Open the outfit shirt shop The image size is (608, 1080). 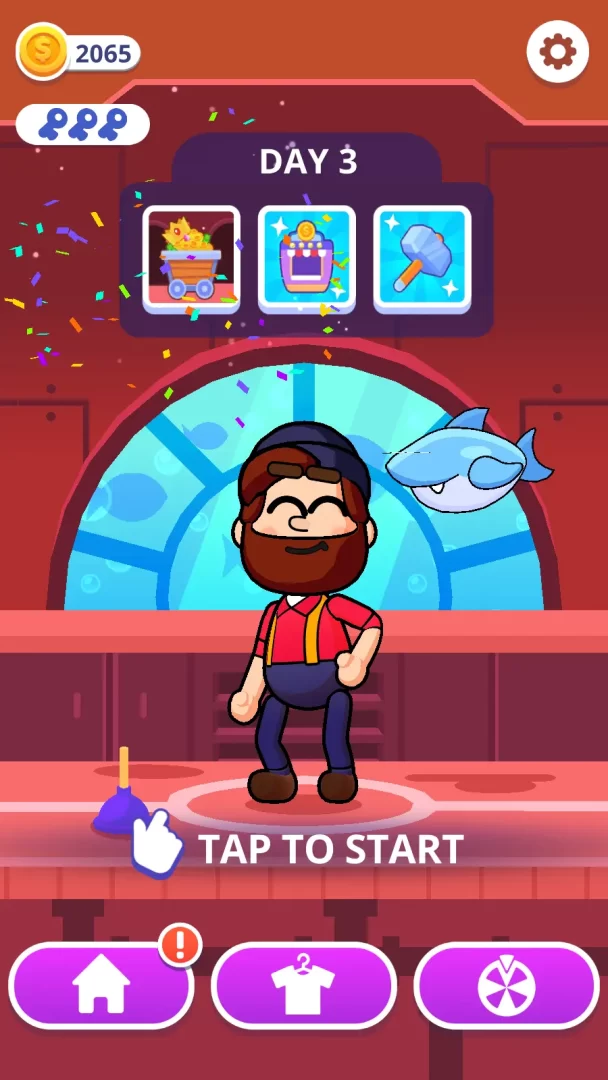point(304,986)
